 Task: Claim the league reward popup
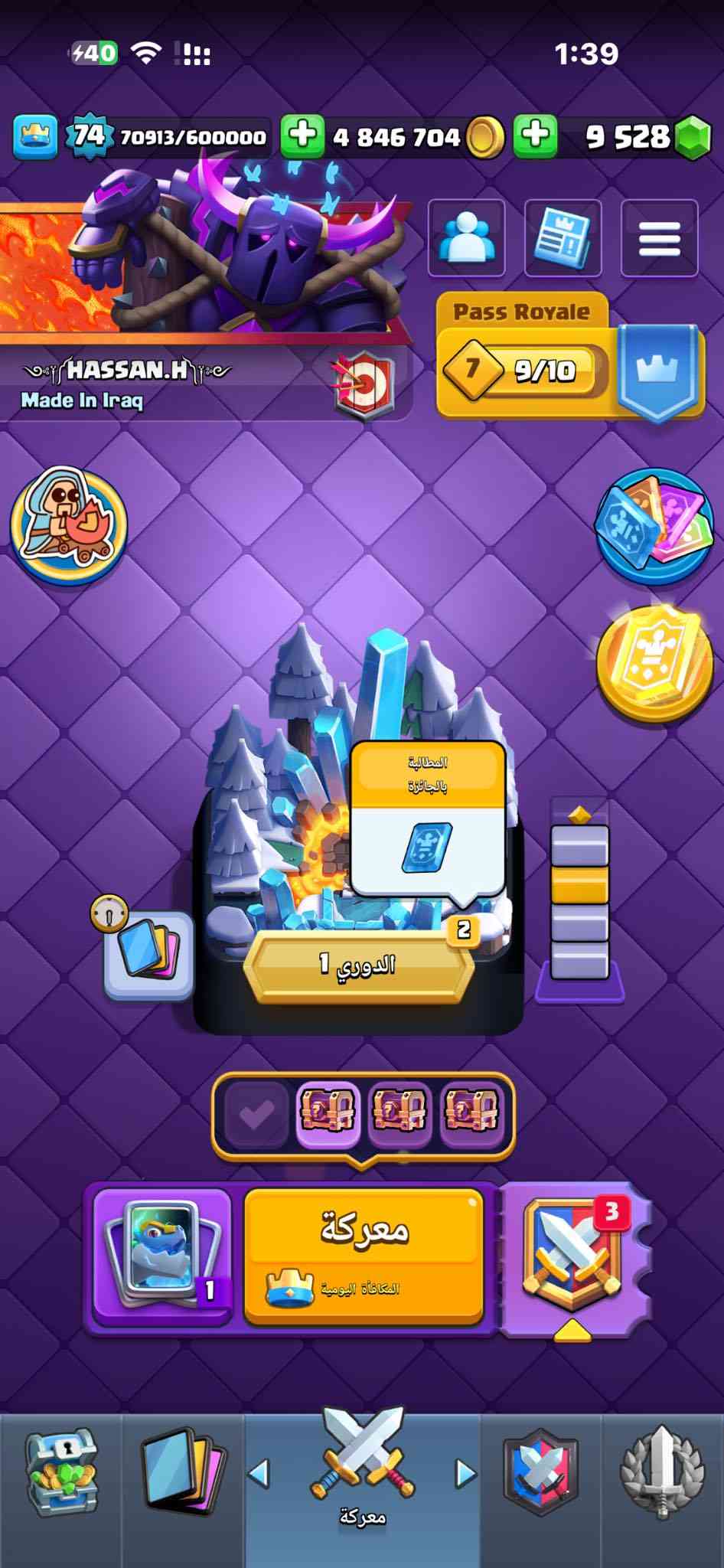tap(428, 819)
